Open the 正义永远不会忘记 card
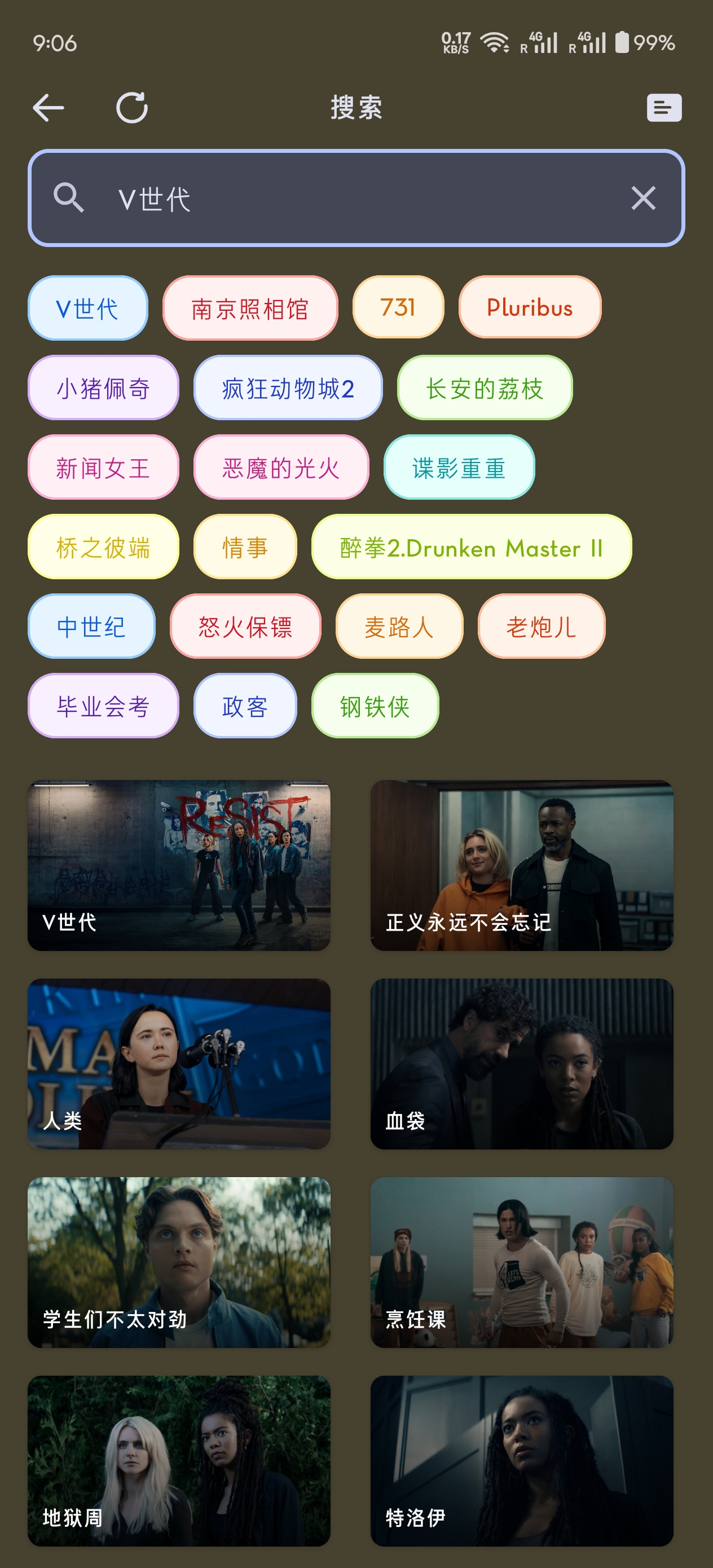 pyautogui.click(x=521, y=865)
